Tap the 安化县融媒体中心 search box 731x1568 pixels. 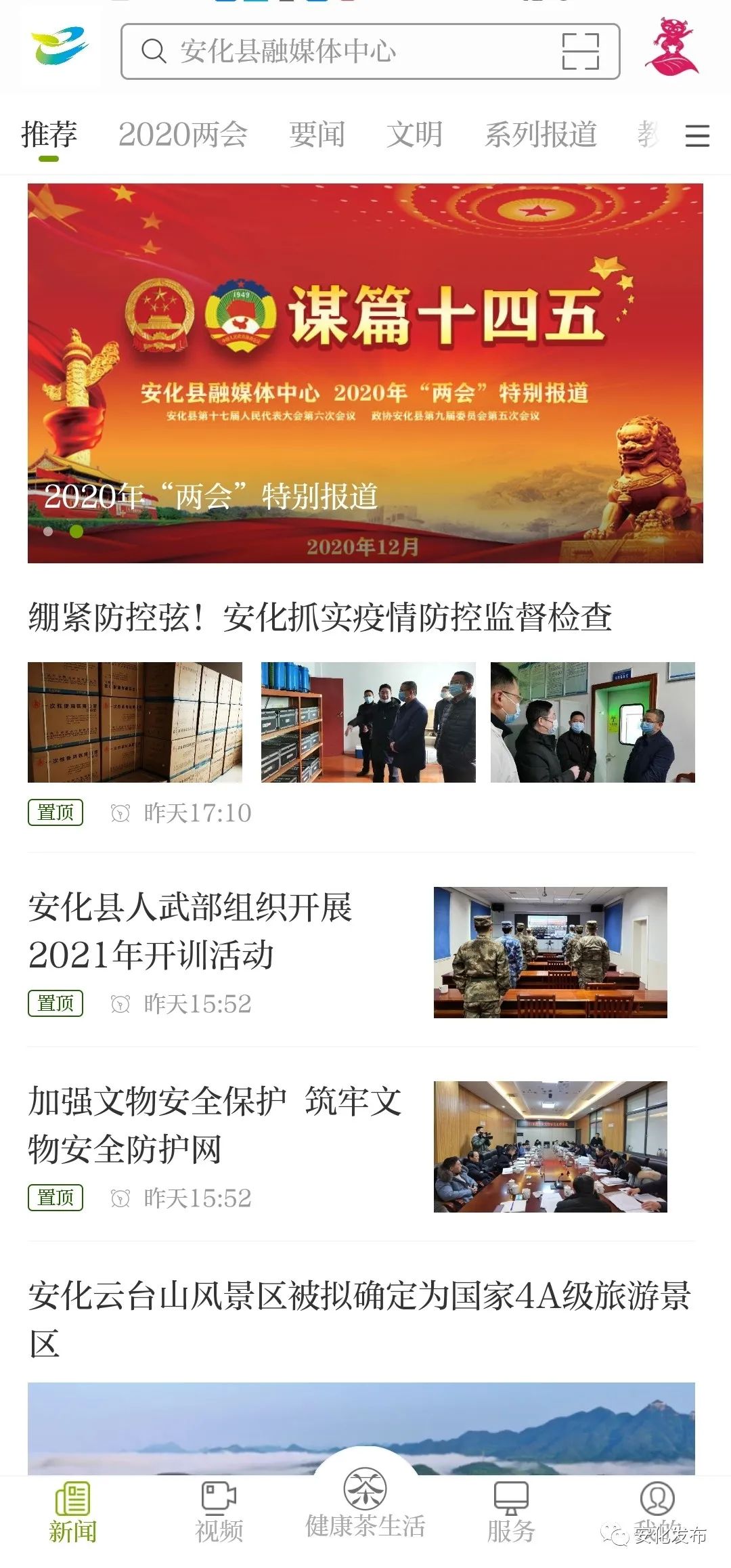click(x=338, y=51)
